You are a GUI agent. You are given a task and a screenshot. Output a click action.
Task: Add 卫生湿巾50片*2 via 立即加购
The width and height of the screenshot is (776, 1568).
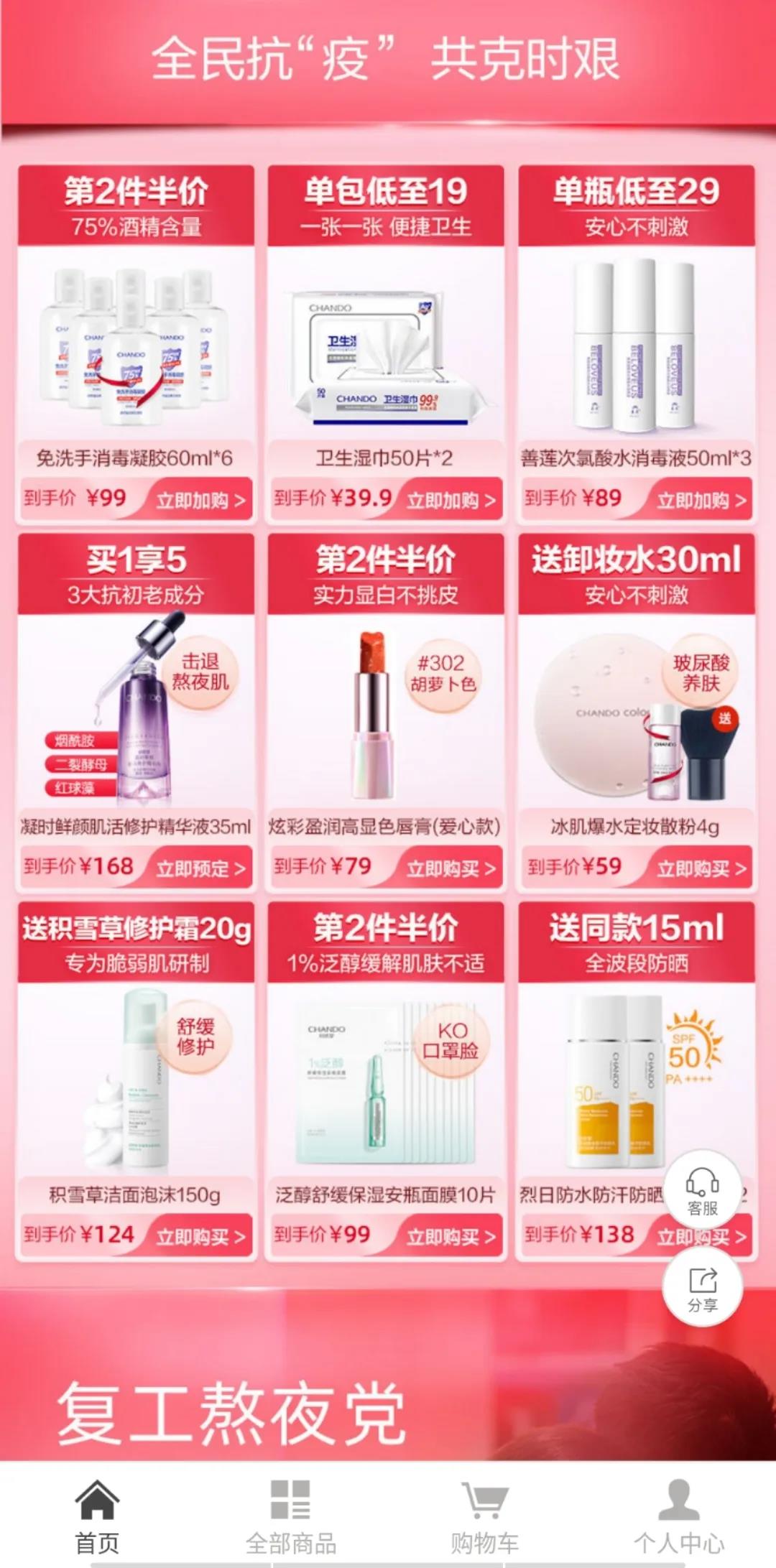pyautogui.click(x=451, y=500)
